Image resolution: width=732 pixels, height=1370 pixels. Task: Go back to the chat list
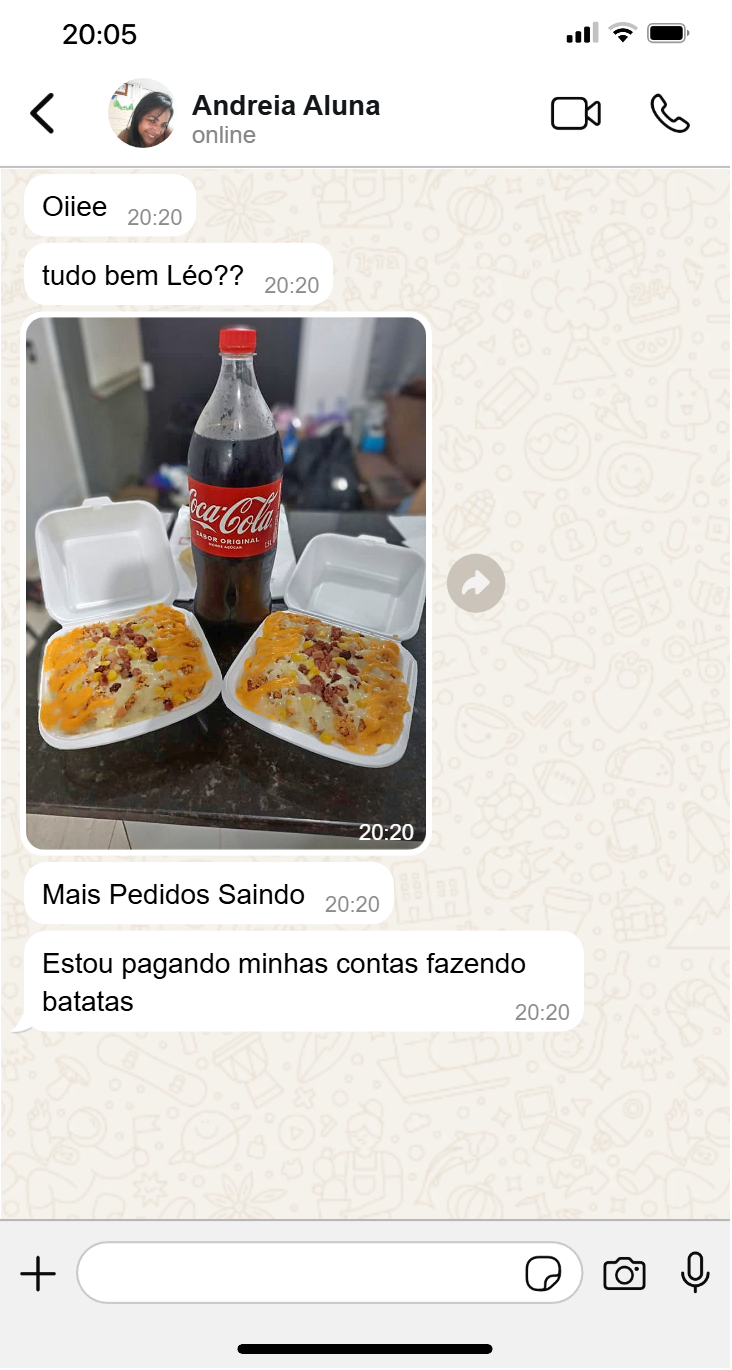click(42, 114)
